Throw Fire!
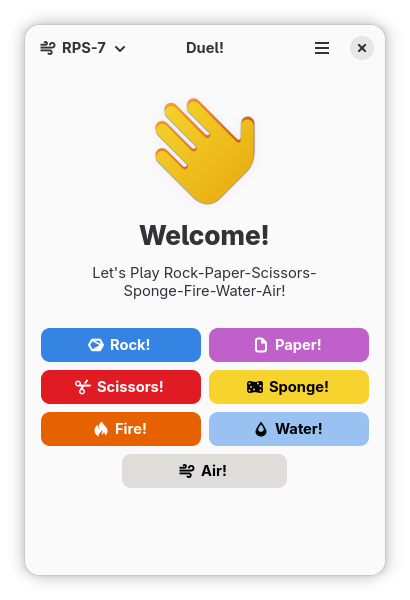The width and height of the screenshot is (410, 600). coord(121,429)
